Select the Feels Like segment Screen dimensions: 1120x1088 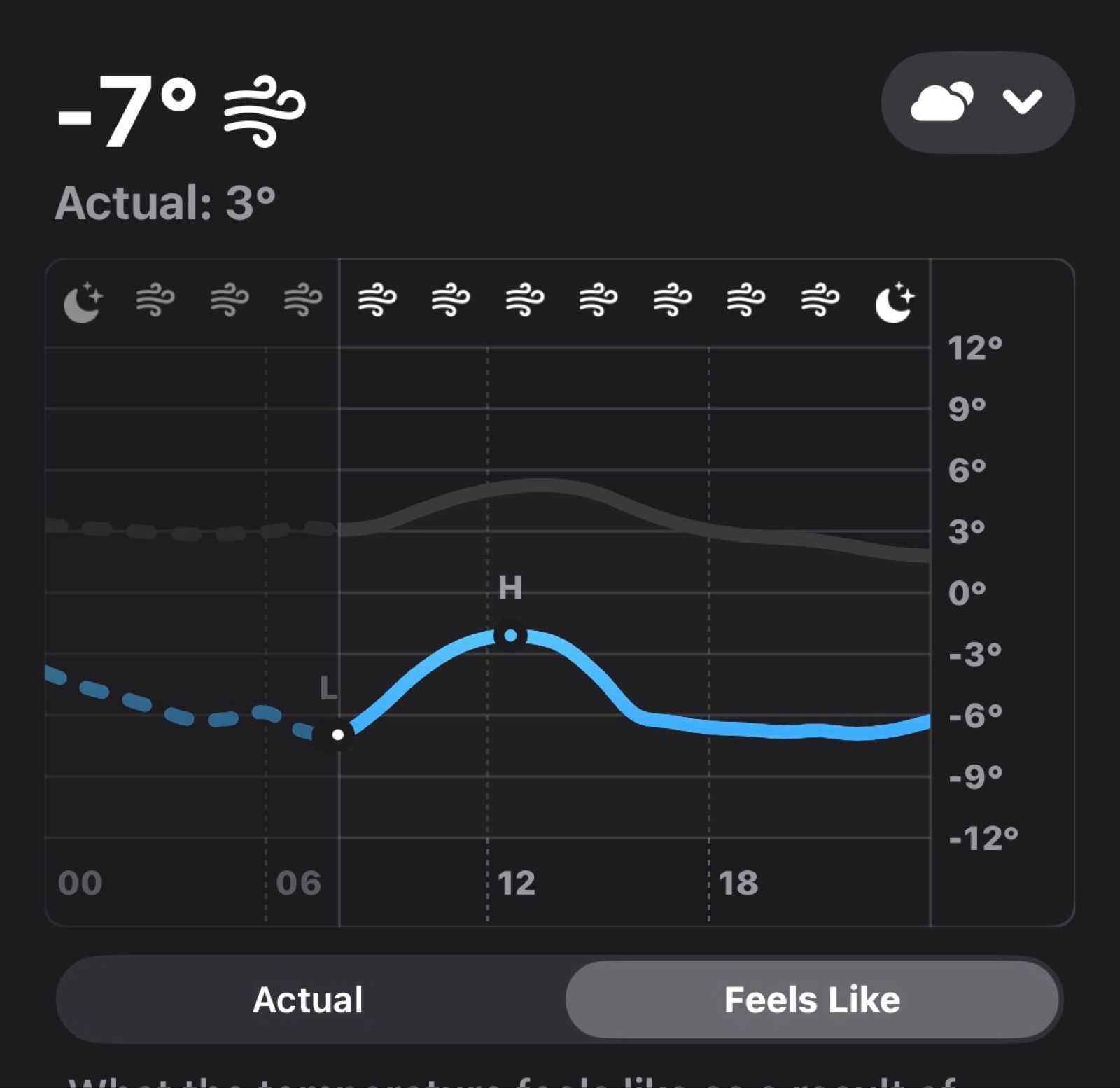click(812, 999)
